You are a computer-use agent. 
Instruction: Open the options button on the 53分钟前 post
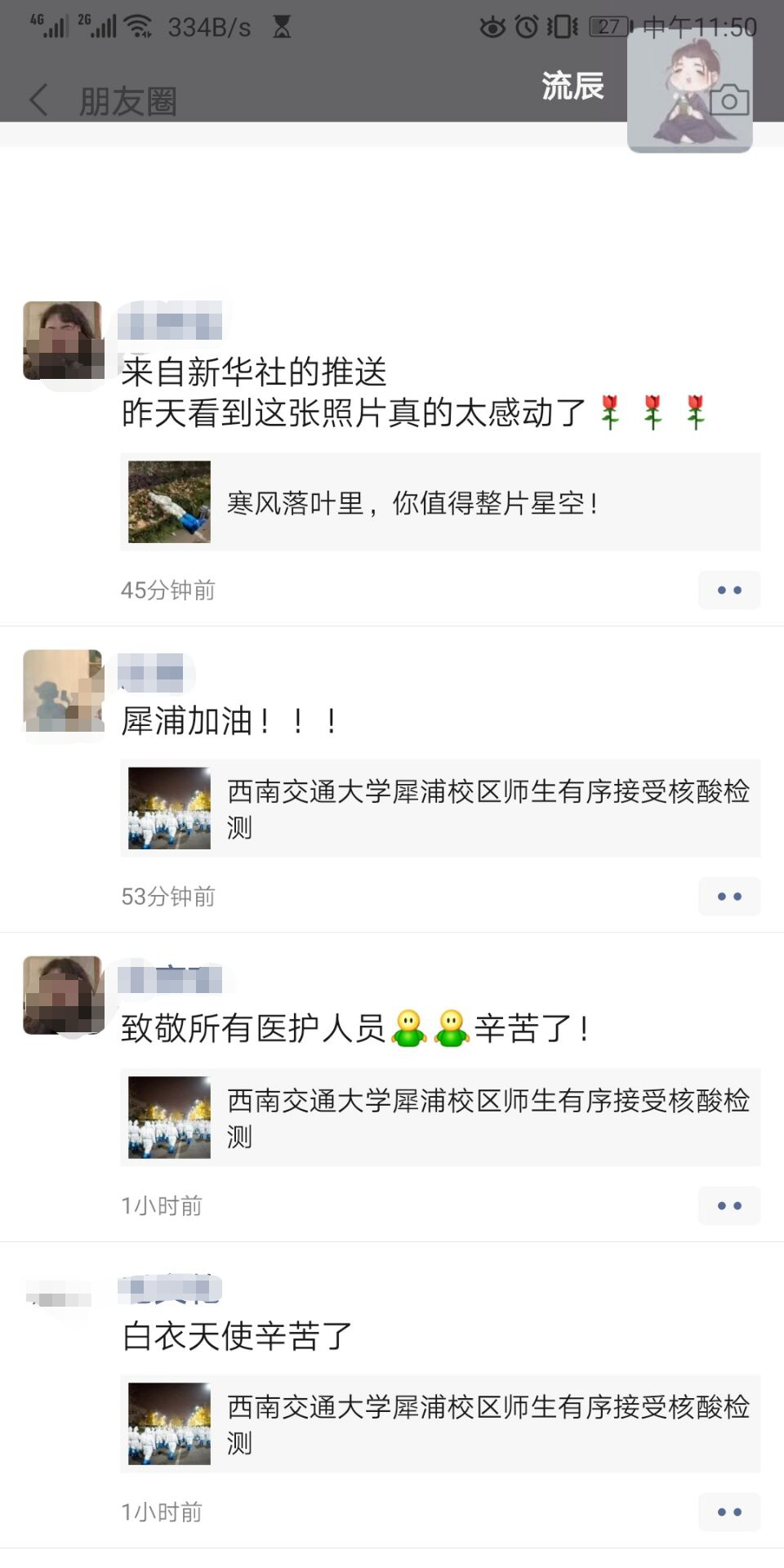pos(728,896)
